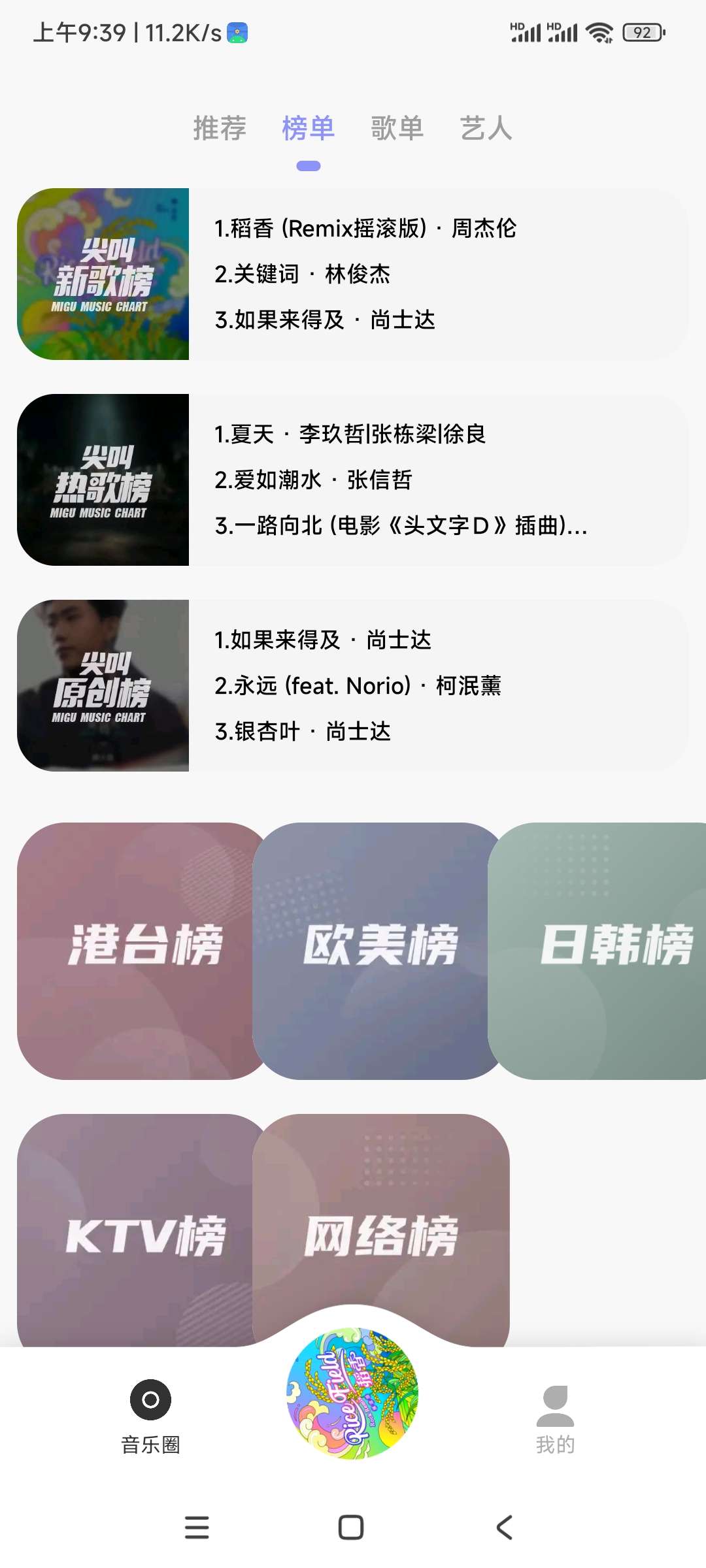This screenshot has width=706, height=1568.
Task: Open the 歌单 tab
Action: coord(397,128)
